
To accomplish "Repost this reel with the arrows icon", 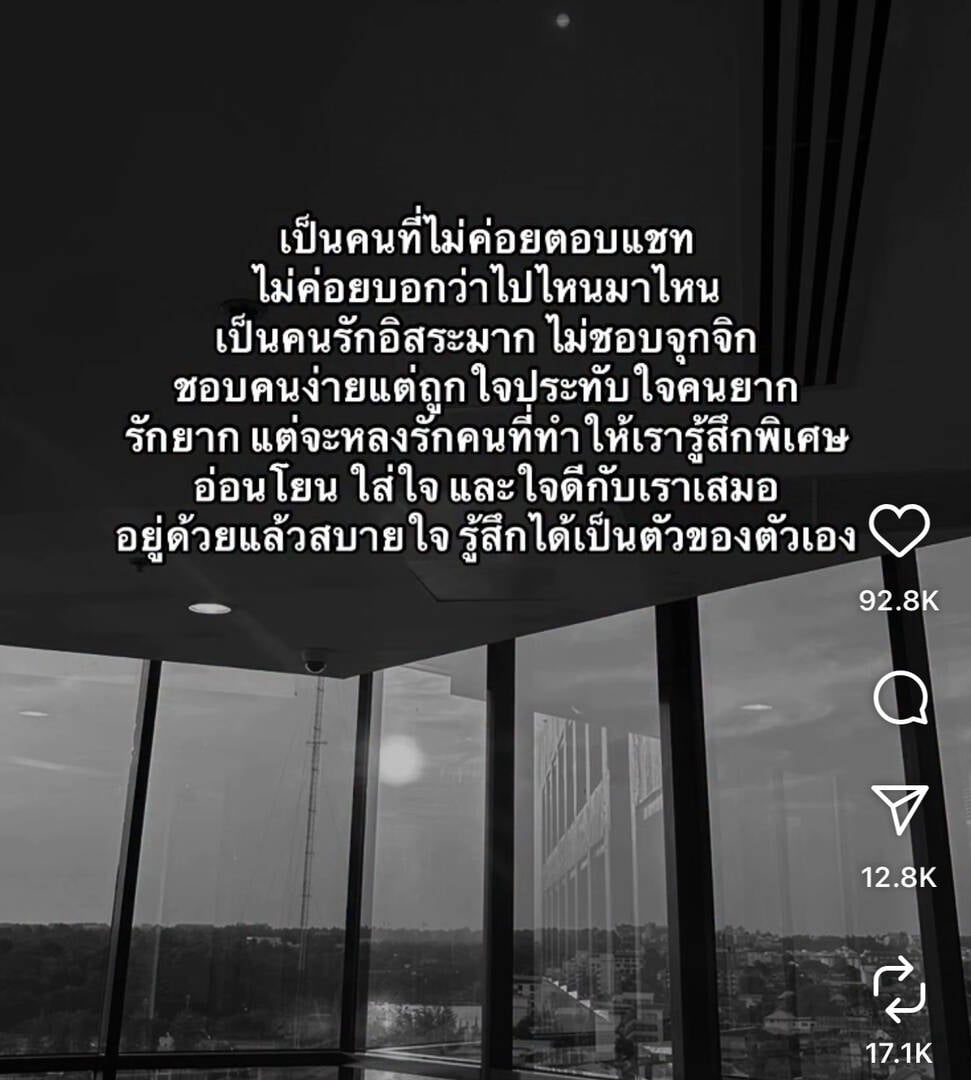I will click(x=899, y=988).
